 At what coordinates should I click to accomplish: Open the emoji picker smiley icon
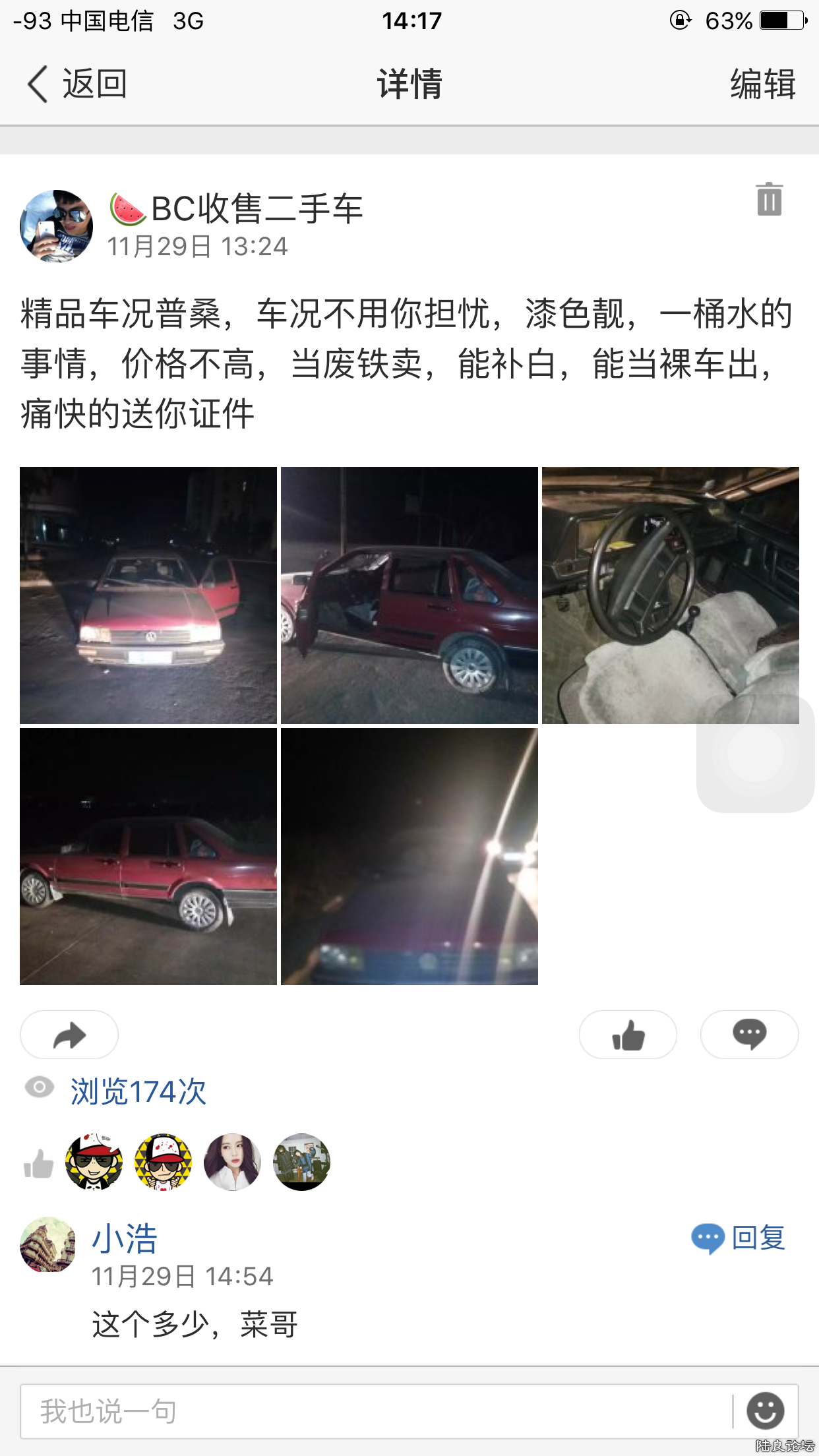pos(765,1411)
